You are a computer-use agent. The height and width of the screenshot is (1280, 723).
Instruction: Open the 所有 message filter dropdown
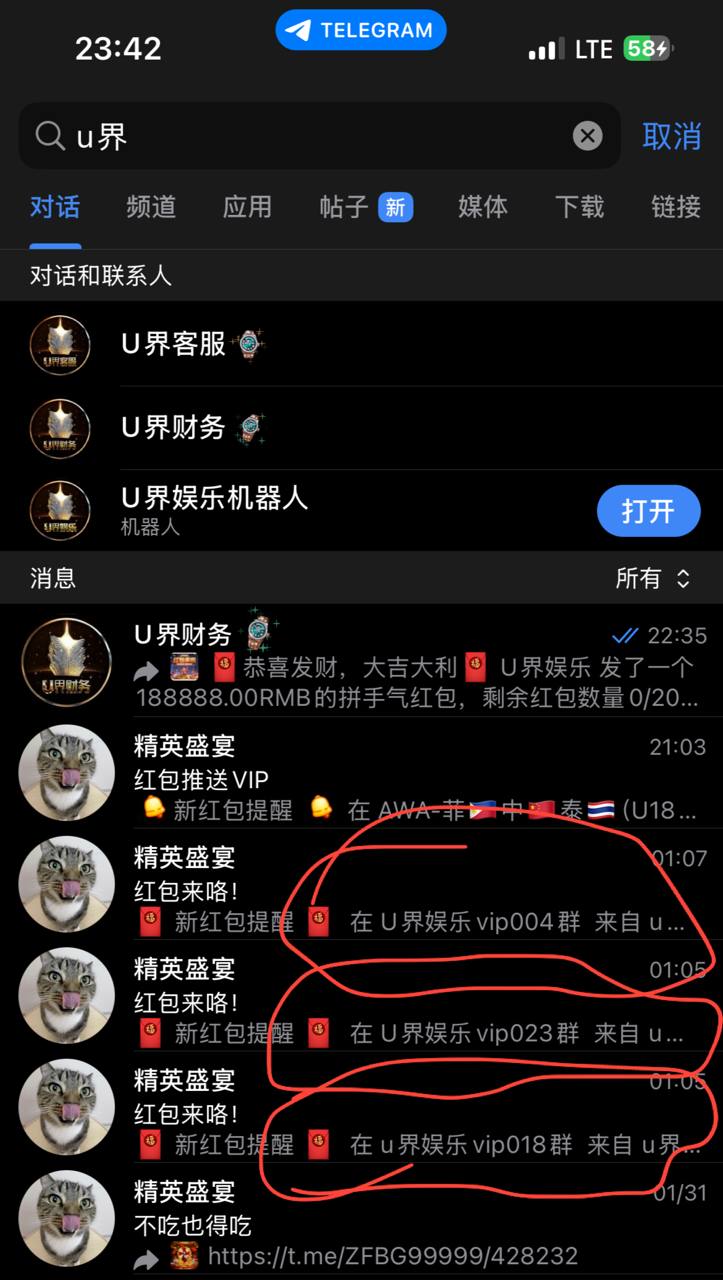point(652,578)
